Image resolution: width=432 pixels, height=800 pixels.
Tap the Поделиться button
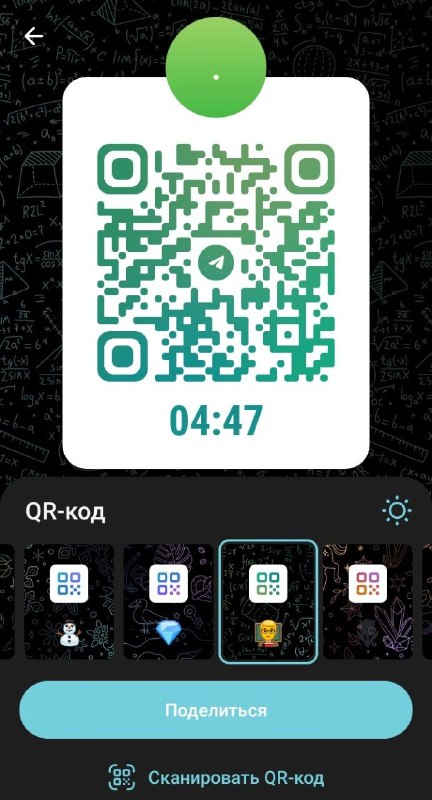[216, 710]
